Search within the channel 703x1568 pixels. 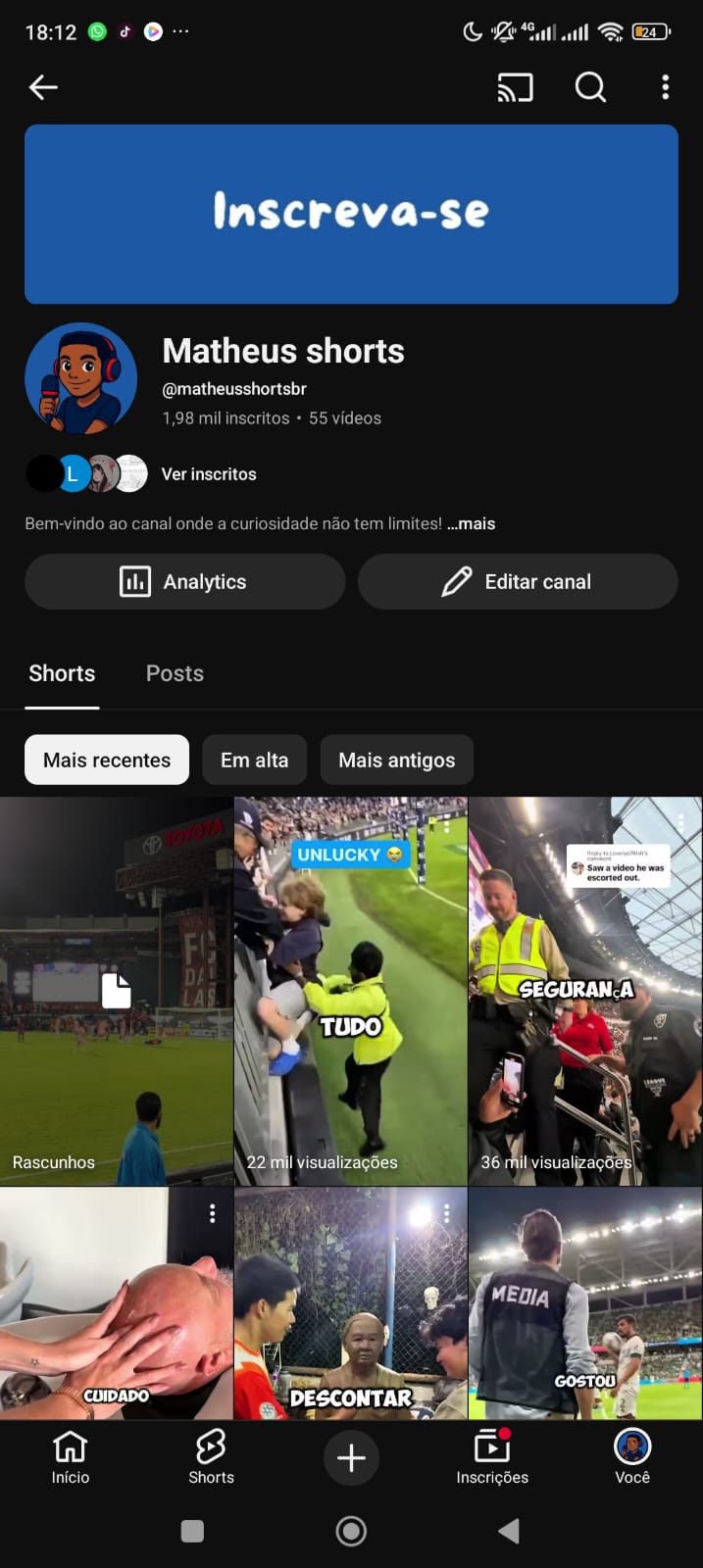coord(590,87)
